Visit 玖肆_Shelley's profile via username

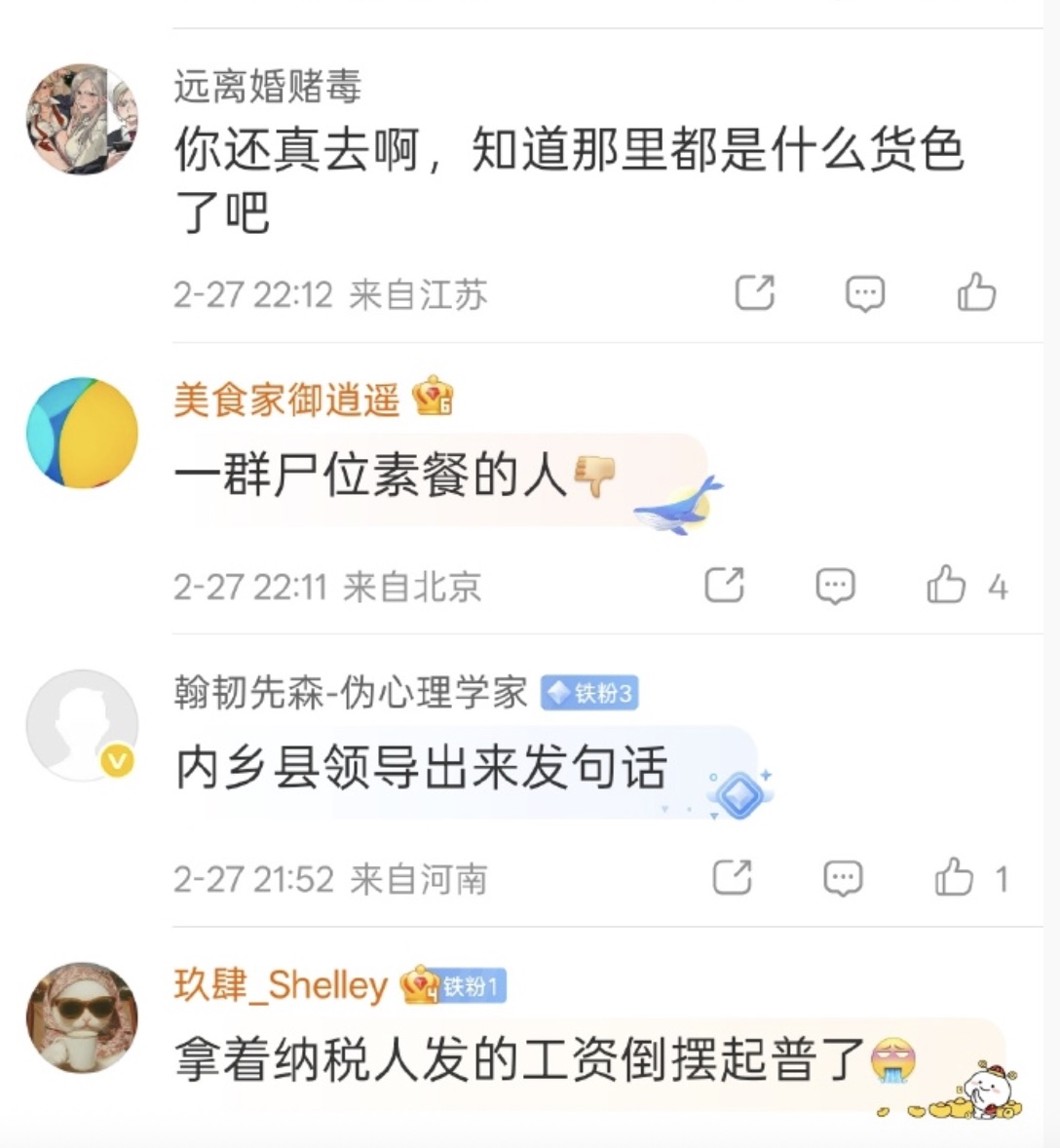click(x=281, y=985)
